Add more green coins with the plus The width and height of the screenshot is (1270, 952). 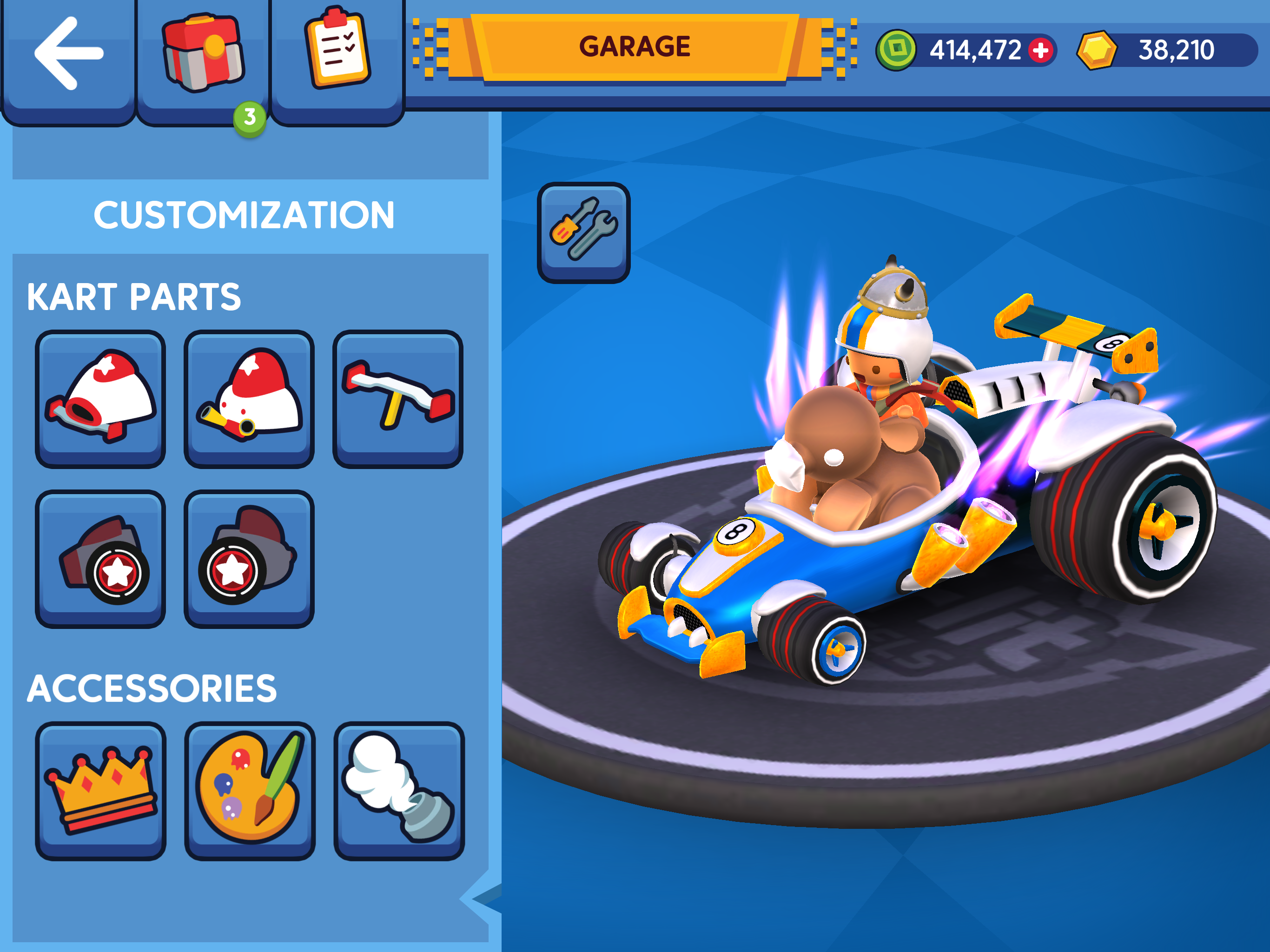1040,51
